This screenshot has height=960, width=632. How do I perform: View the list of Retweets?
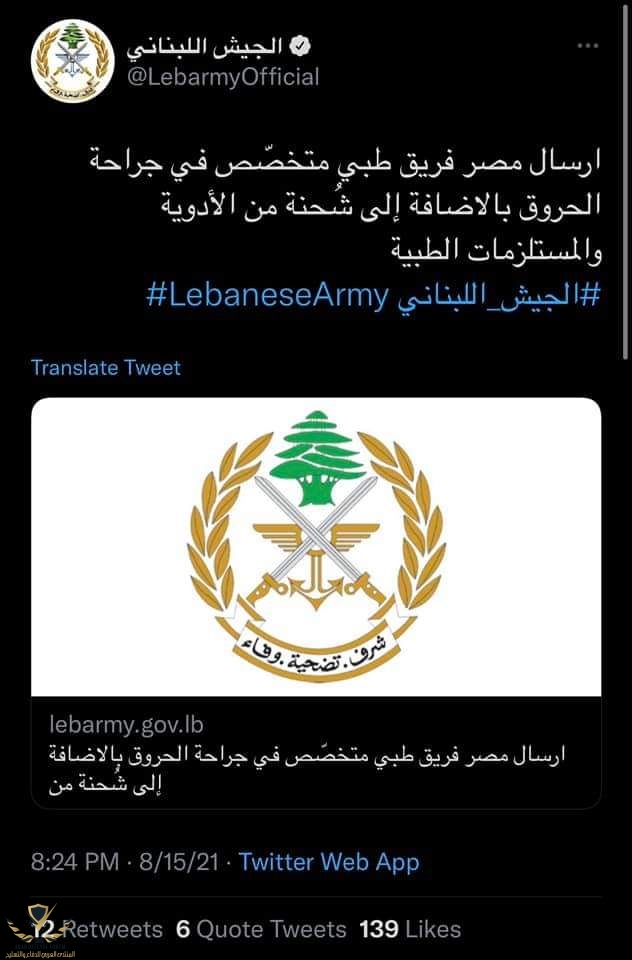pyautogui.click(x=98, y=929)
